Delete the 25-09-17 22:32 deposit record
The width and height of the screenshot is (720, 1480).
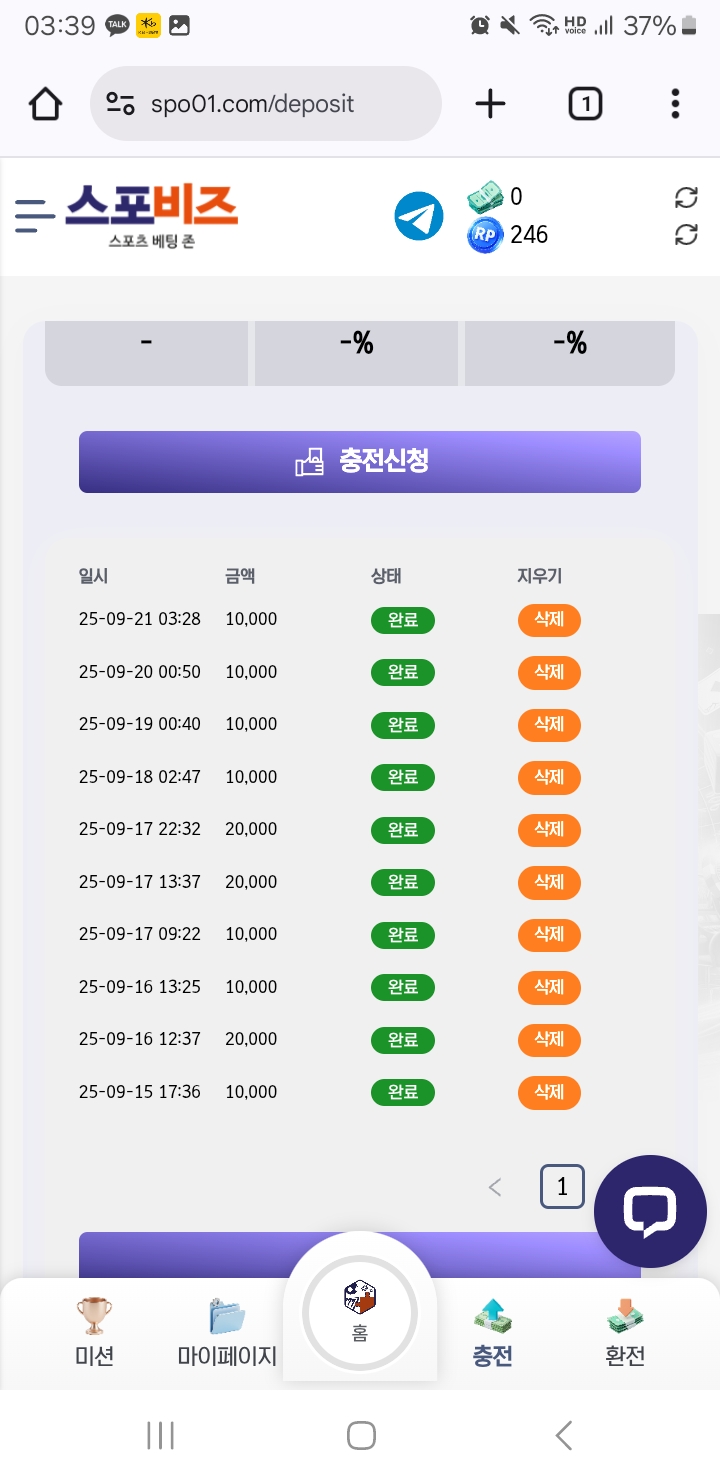(x=549, y=829)
